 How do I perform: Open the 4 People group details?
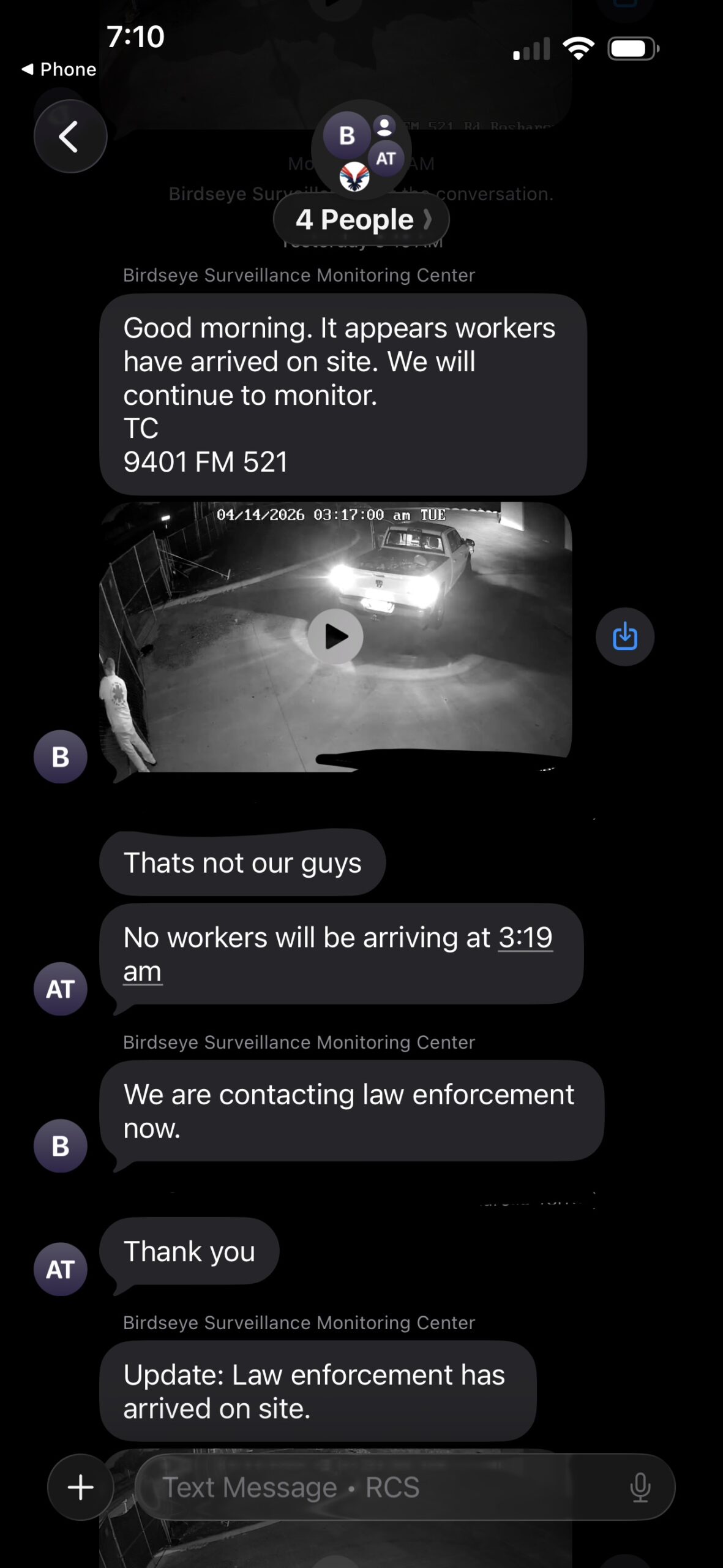tap(361, 220)
